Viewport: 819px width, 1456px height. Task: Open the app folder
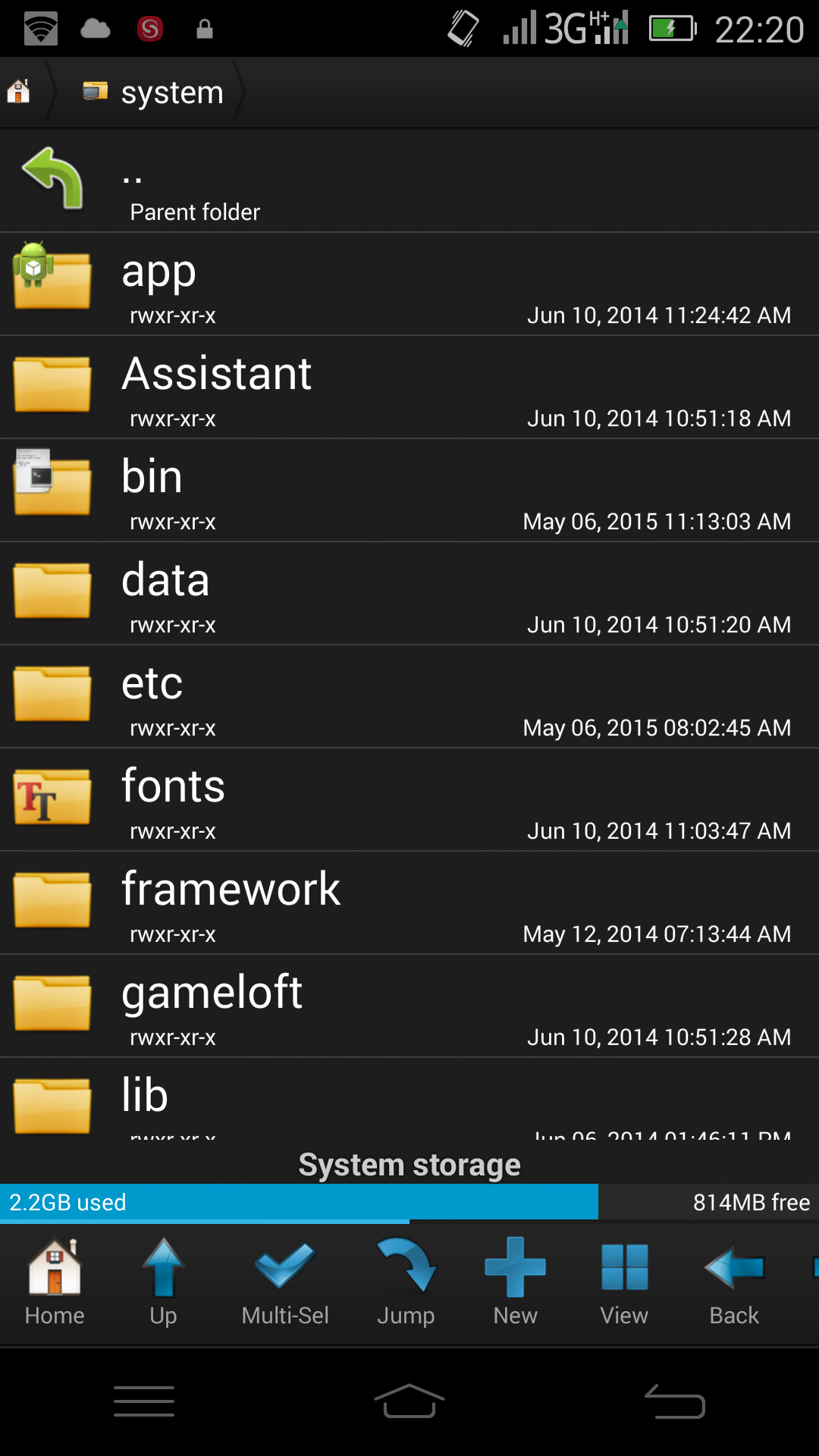click(x=409, y=284)
